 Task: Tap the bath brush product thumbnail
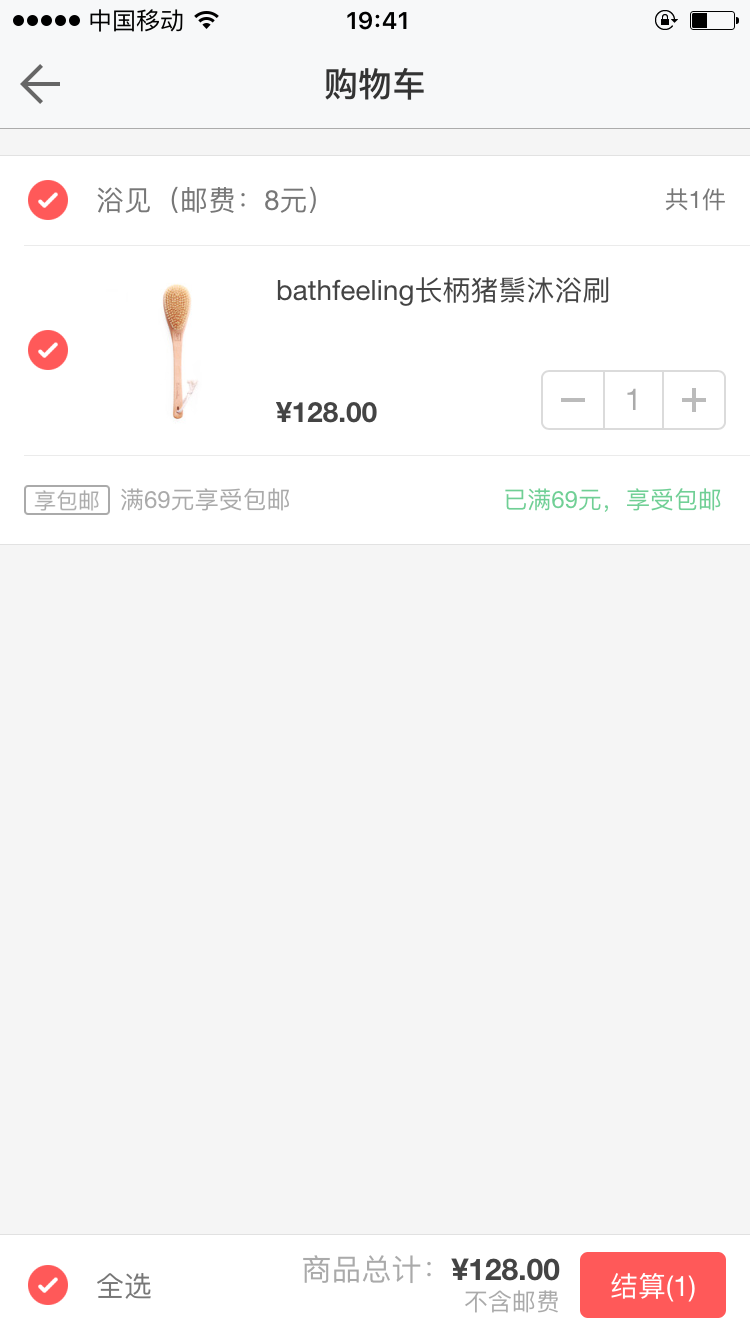(x=178, y=353)
